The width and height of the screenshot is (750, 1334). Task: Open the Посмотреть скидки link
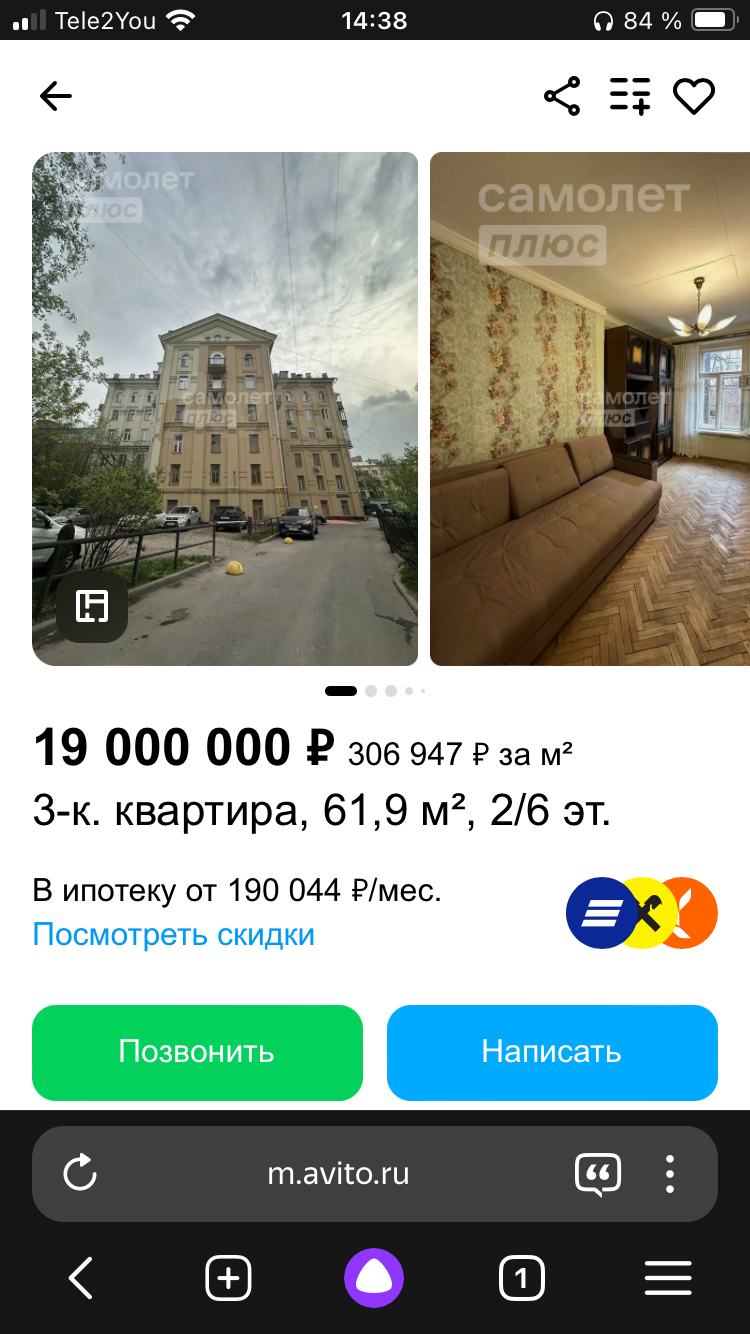click(x=174, y=934)
